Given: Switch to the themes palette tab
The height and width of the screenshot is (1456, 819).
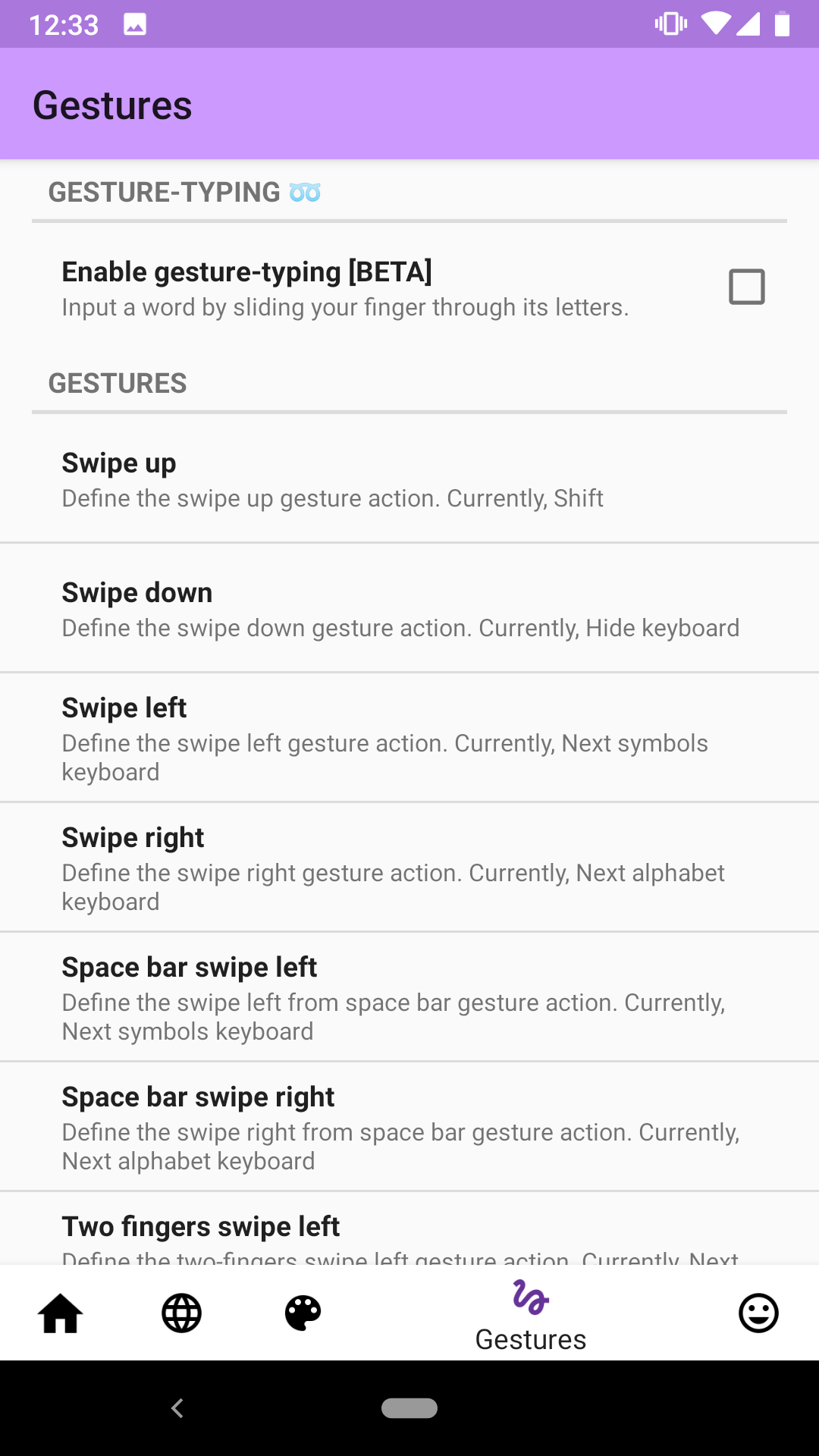Looking at the screenshot, I should (x=303, y=1313).
